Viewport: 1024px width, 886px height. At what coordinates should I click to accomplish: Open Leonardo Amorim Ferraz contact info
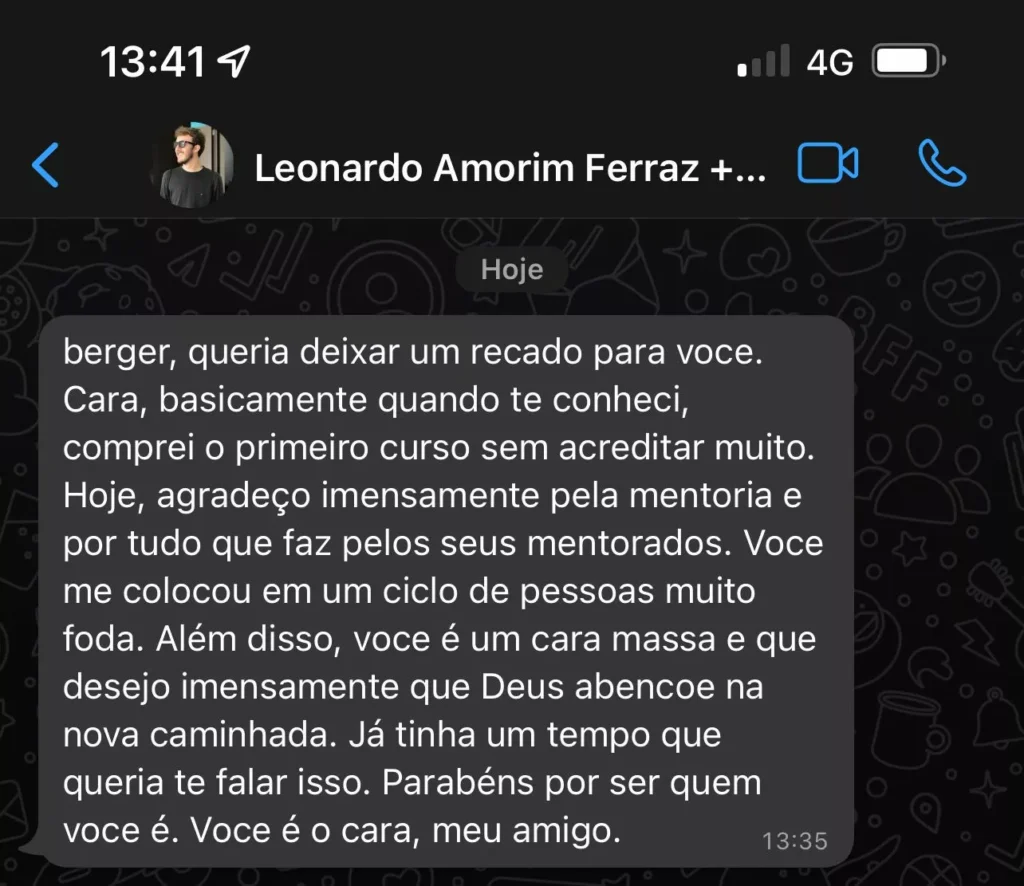point(510,168)
